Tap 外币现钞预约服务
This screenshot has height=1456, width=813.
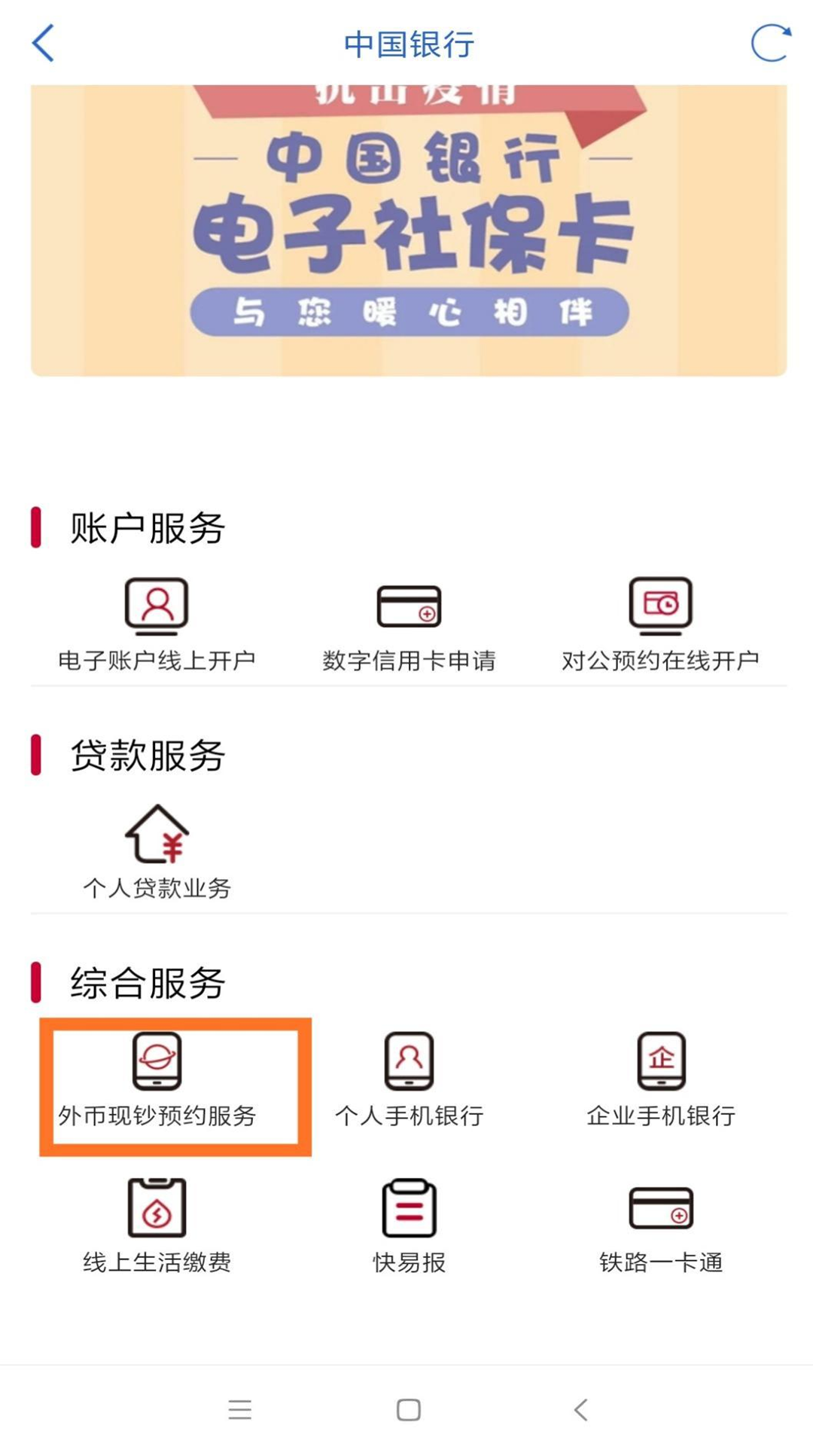pos(157,1079)
